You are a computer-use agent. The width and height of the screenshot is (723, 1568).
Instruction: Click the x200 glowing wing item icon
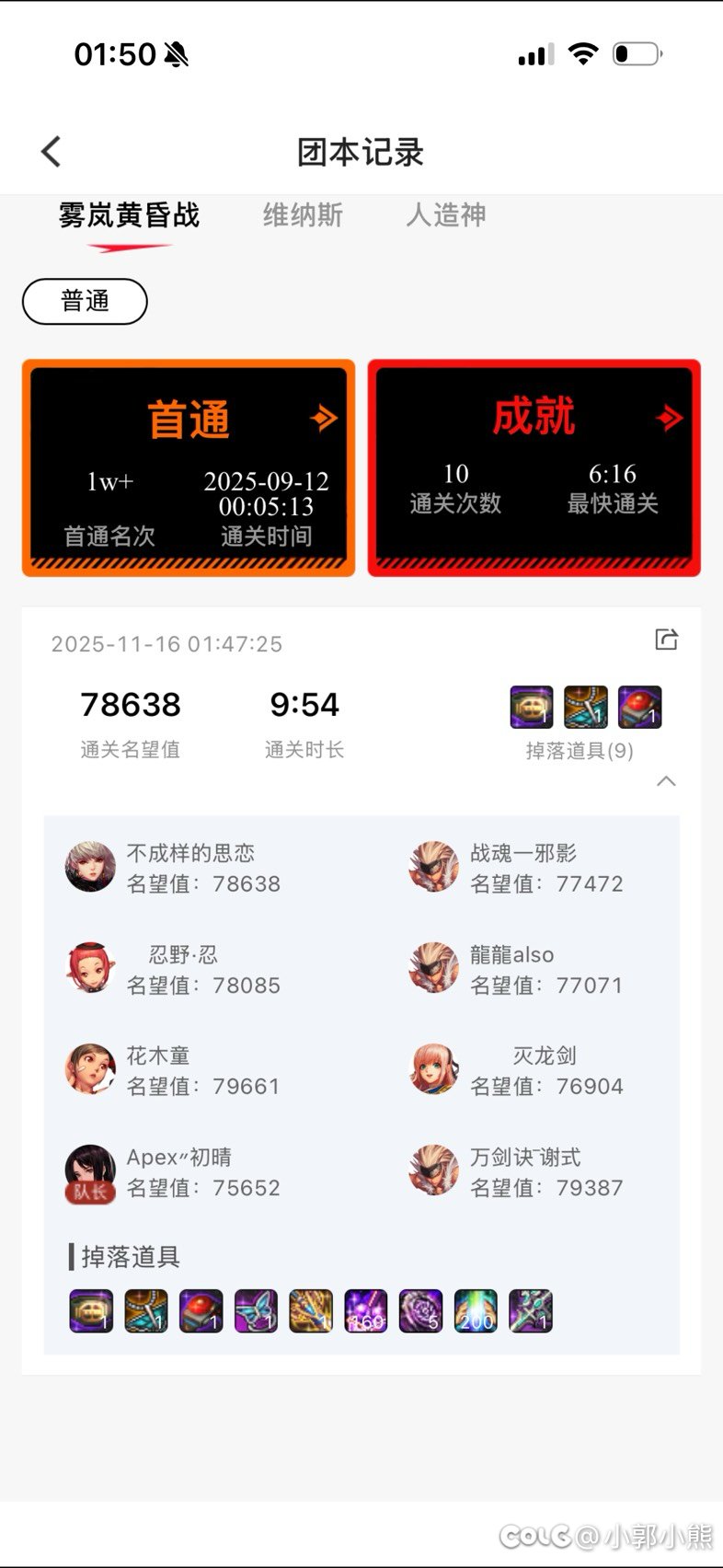pos(476,1310)
